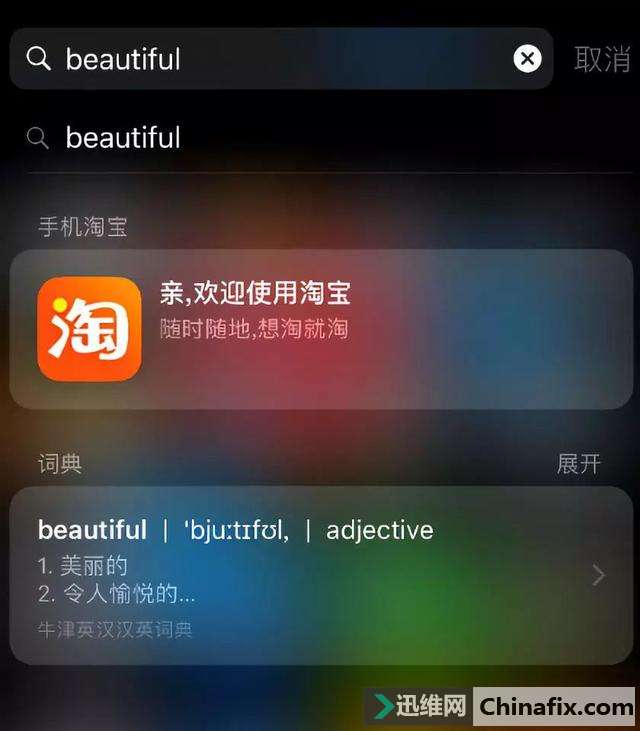Screen dimensions: 640x731
Task: Cancel the search with 取消
Action: (602, 59)
